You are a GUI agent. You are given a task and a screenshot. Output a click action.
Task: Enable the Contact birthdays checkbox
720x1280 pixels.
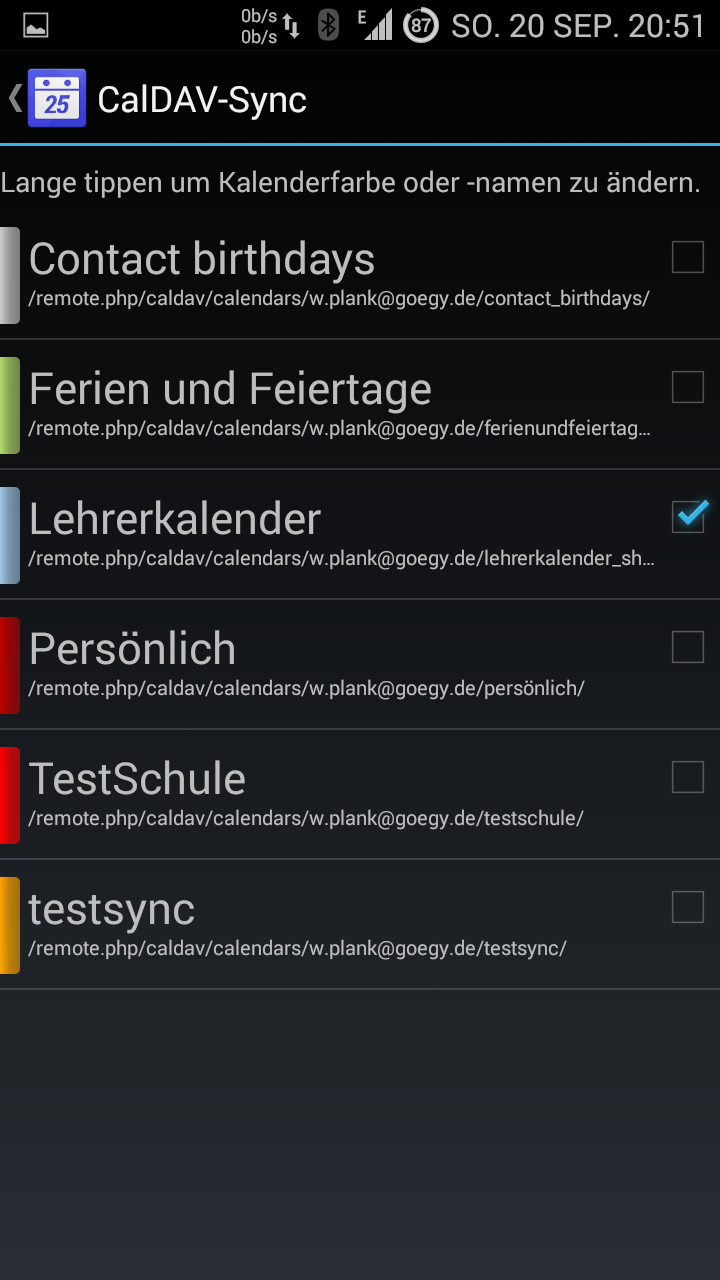click(x=687, y=257)
